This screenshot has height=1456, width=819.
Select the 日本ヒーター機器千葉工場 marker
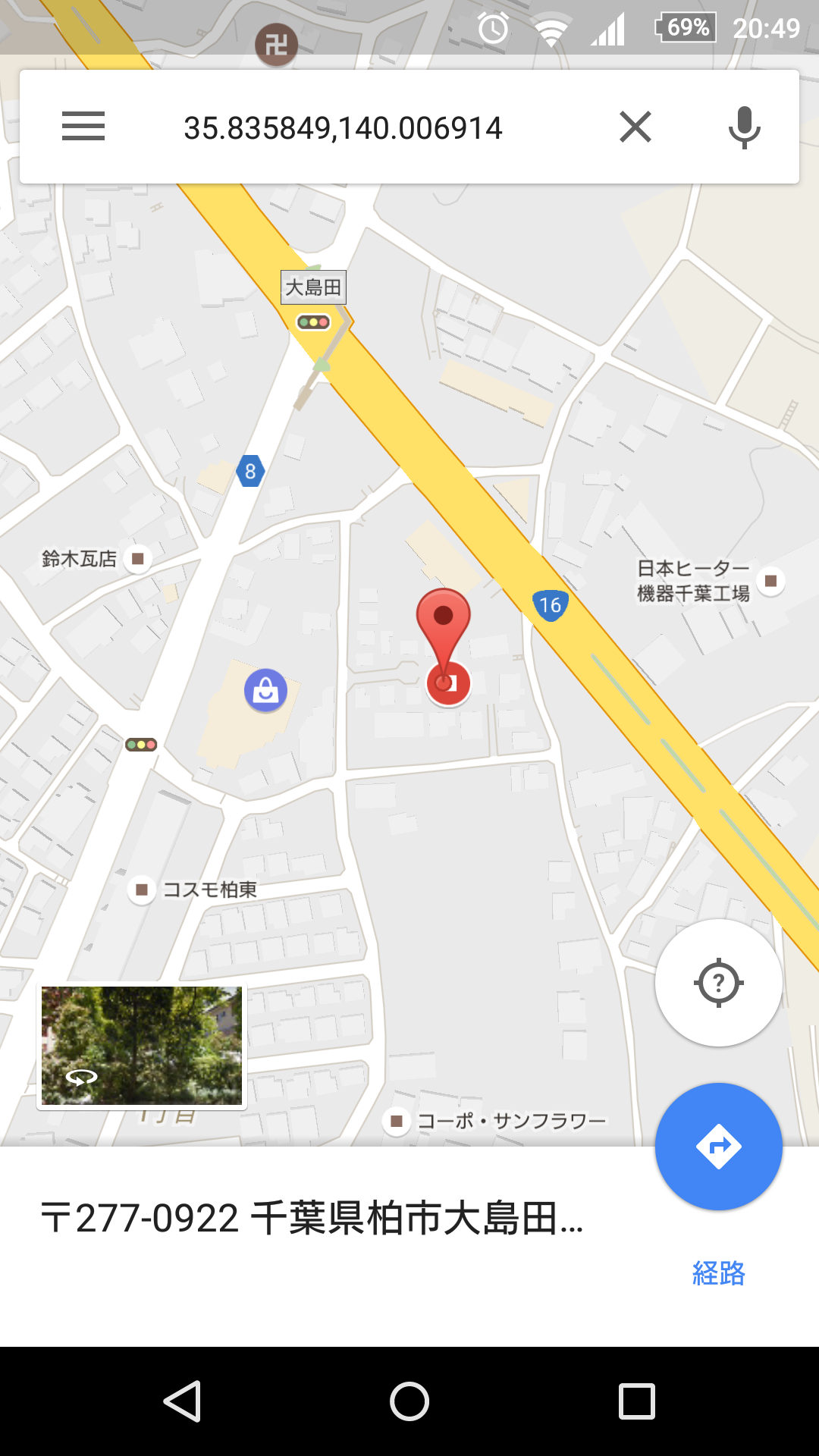click(x=770, y=581)
